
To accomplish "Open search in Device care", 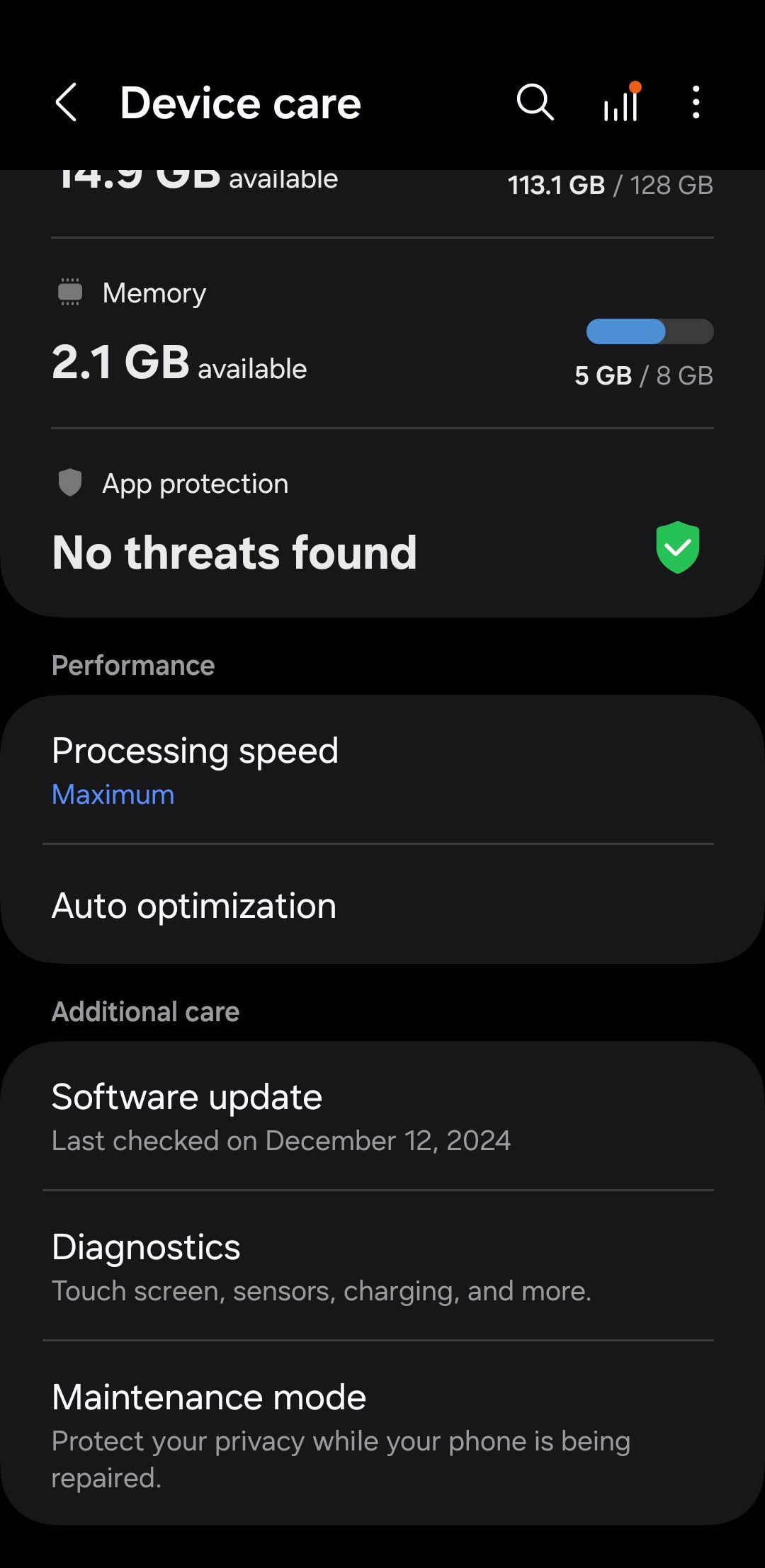I will click(535, 103).
